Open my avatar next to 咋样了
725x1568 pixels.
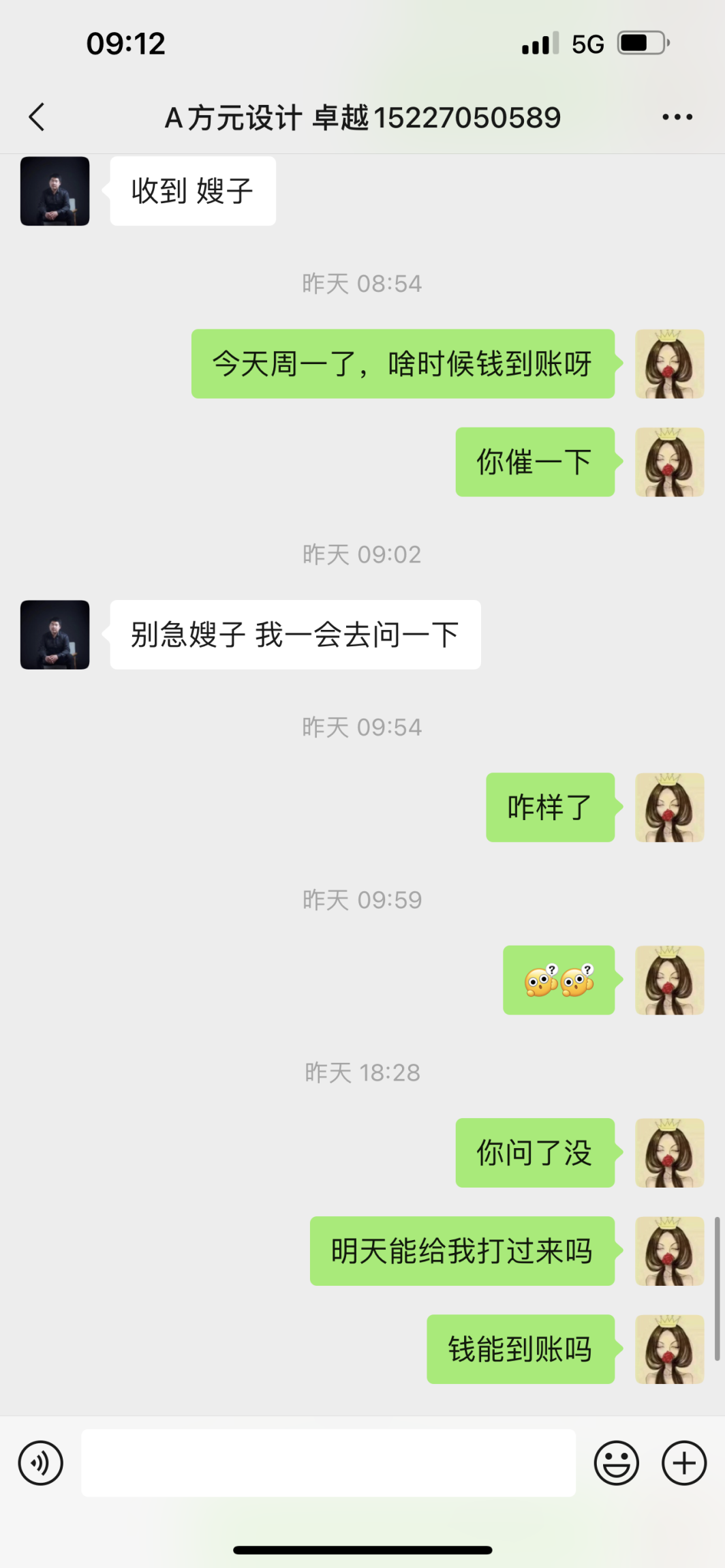[x=669, y=807]
